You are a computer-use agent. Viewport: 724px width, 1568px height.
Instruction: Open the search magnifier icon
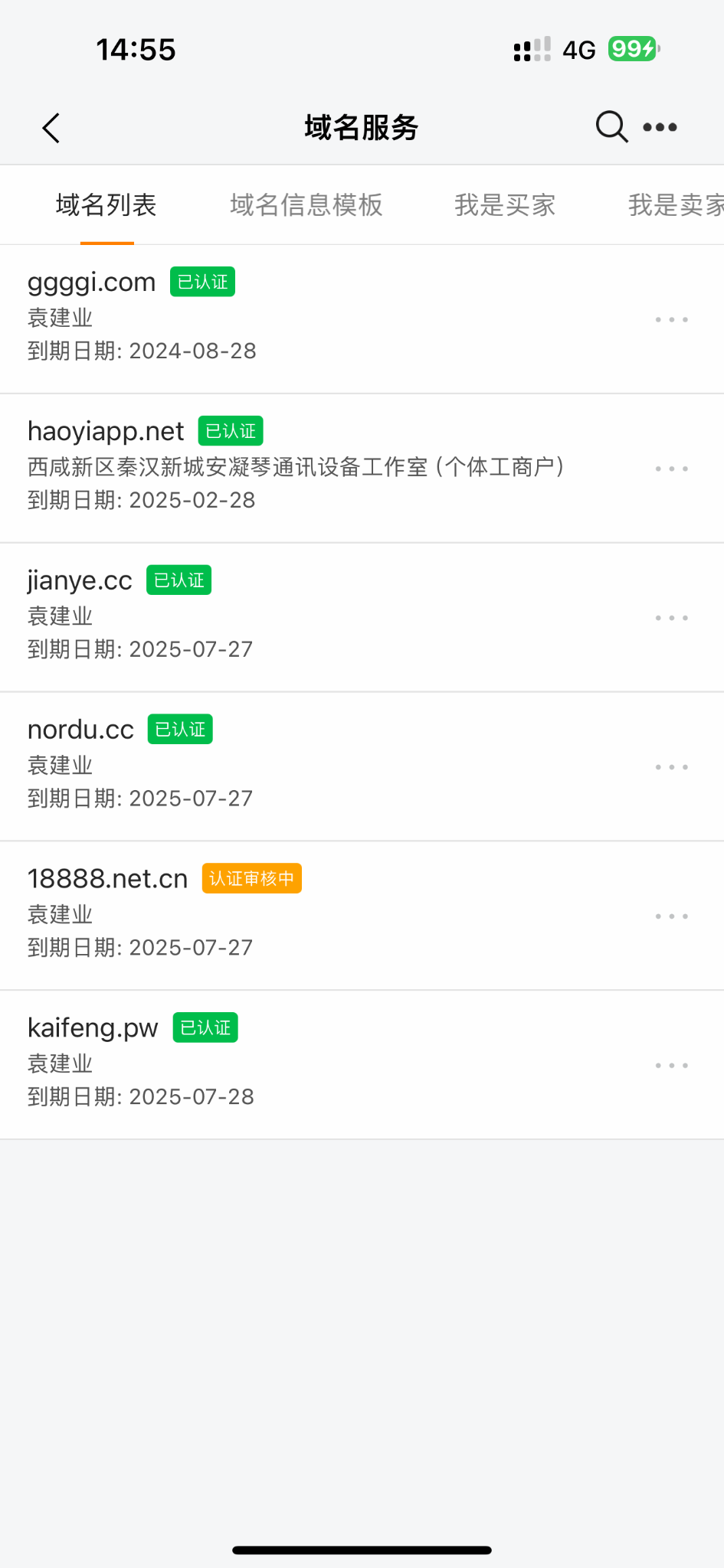pos(611,127)
